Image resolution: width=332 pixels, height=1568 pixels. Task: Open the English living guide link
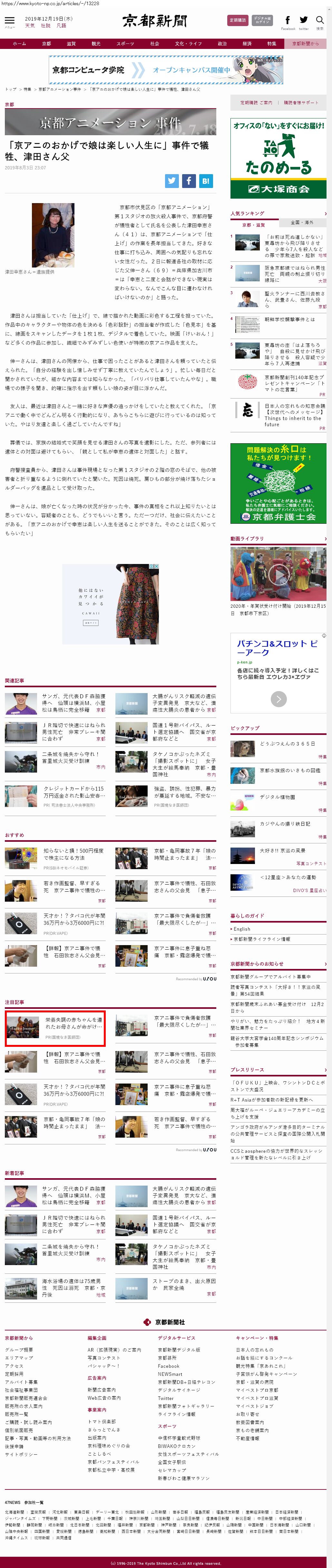pyautogui.click(x=242, y=929)
